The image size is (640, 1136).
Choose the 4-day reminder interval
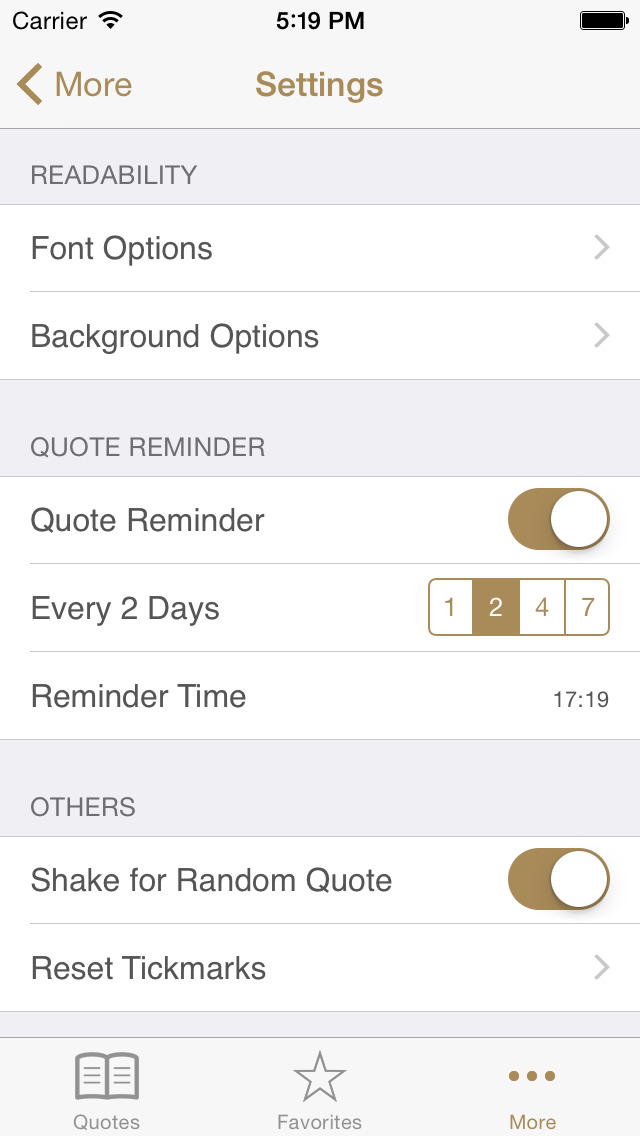tap(542, 607)
